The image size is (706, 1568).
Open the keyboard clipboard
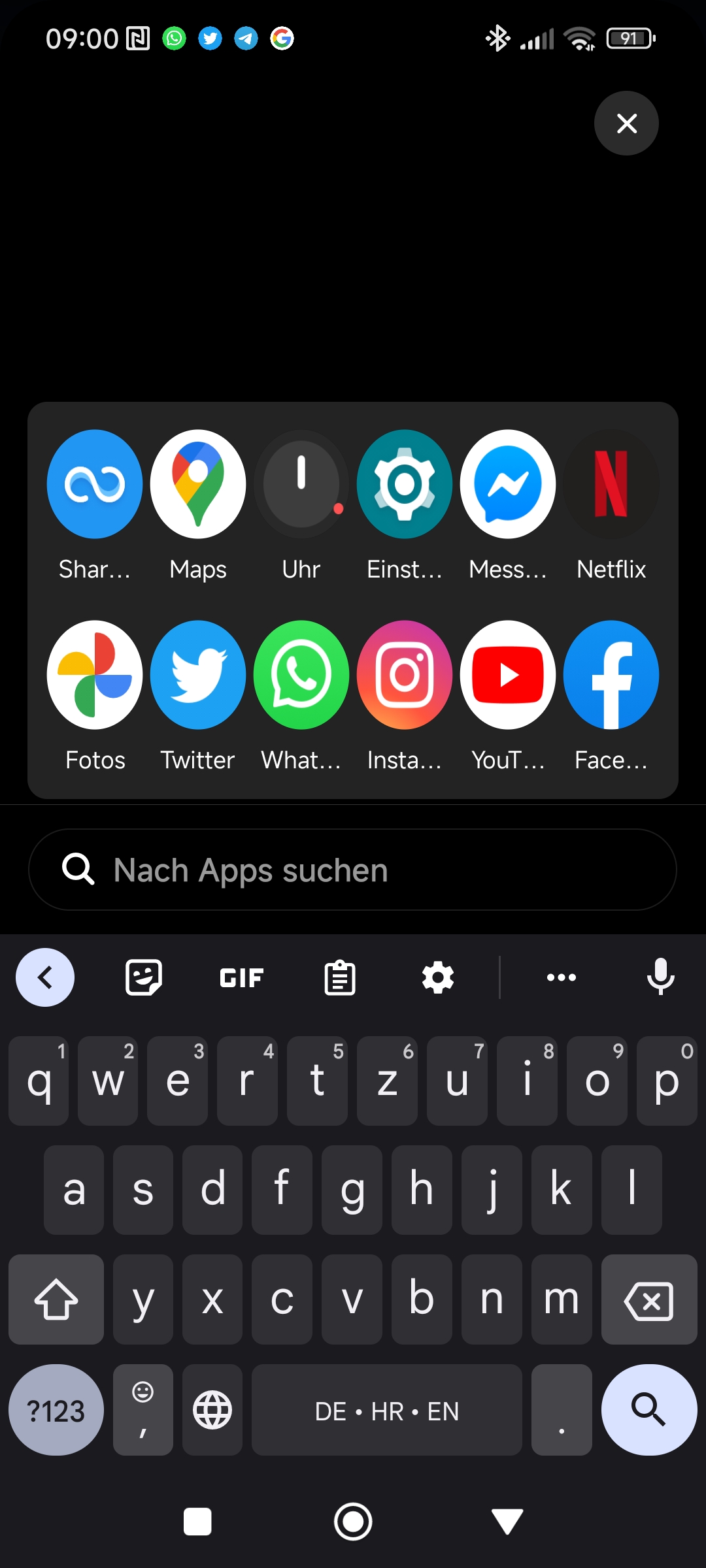(x=340, y=977)
